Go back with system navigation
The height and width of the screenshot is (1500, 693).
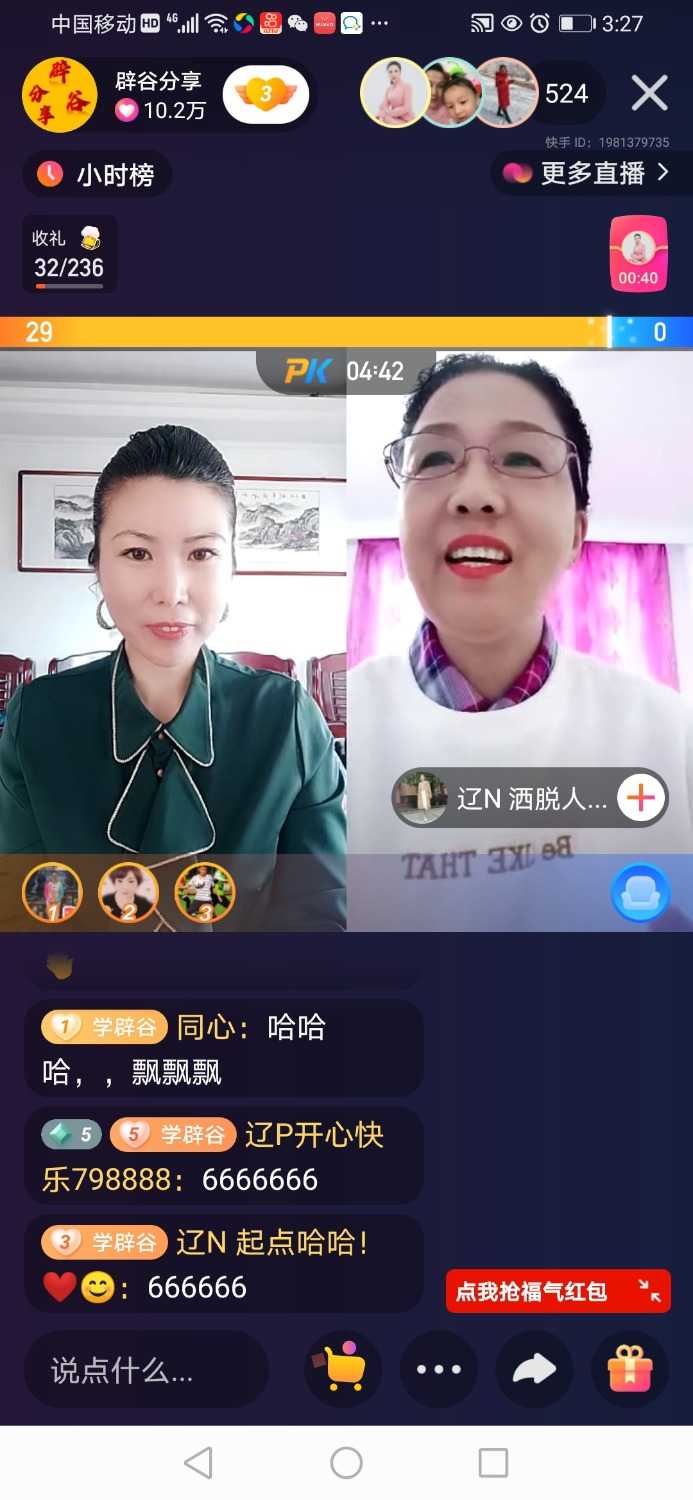pyautogui.click(x=199, y=1463)
